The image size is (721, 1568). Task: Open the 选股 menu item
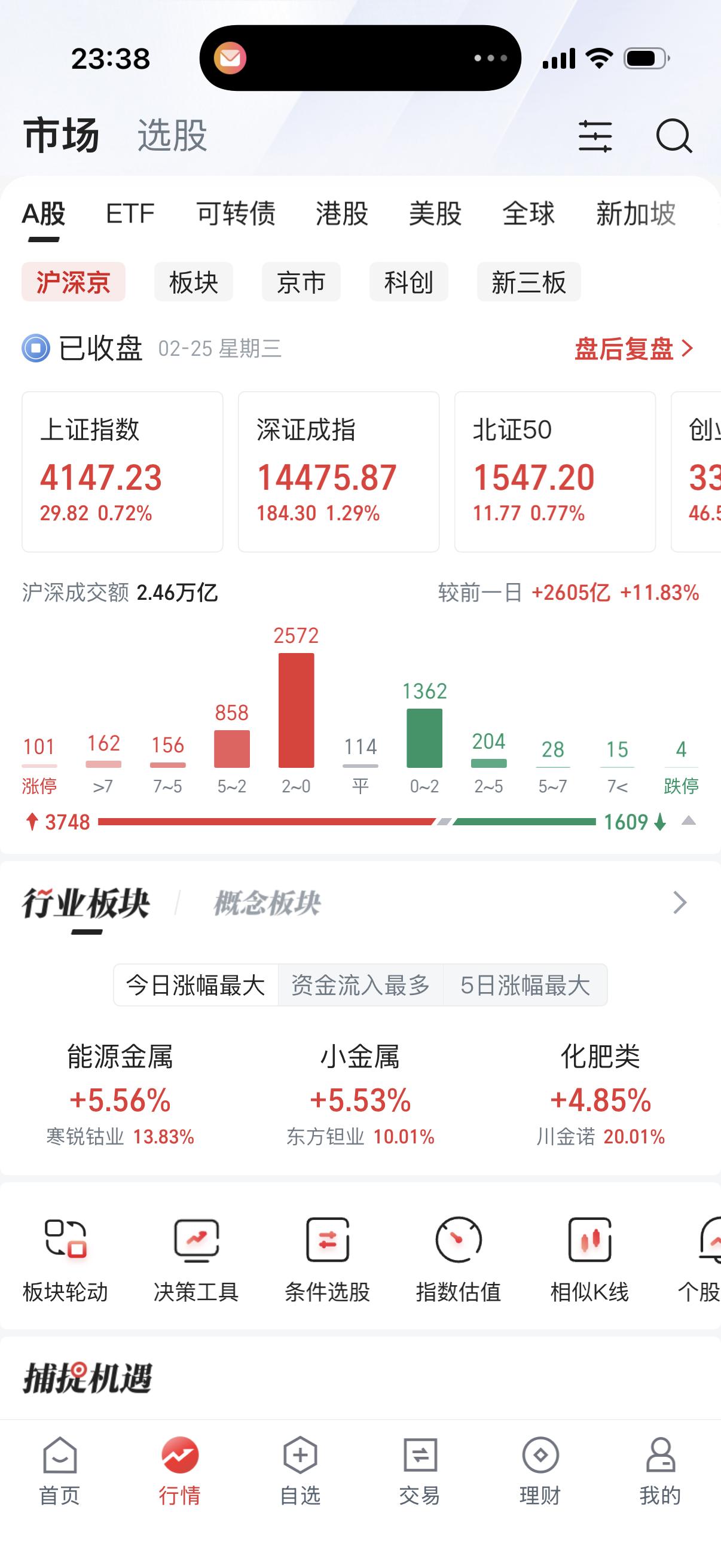(x=172, y=135)
